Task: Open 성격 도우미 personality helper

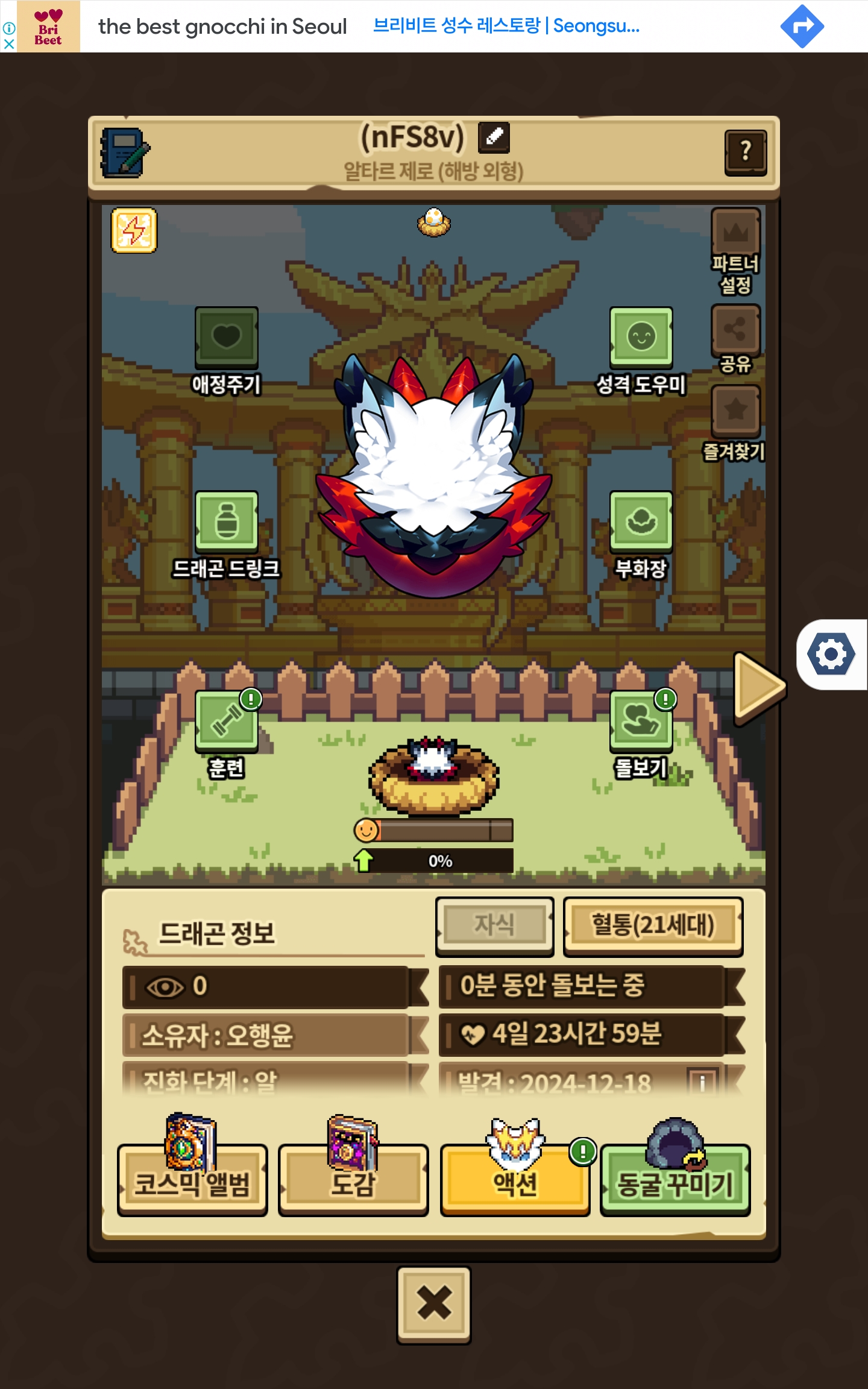Action: click(x=641, y=338)
